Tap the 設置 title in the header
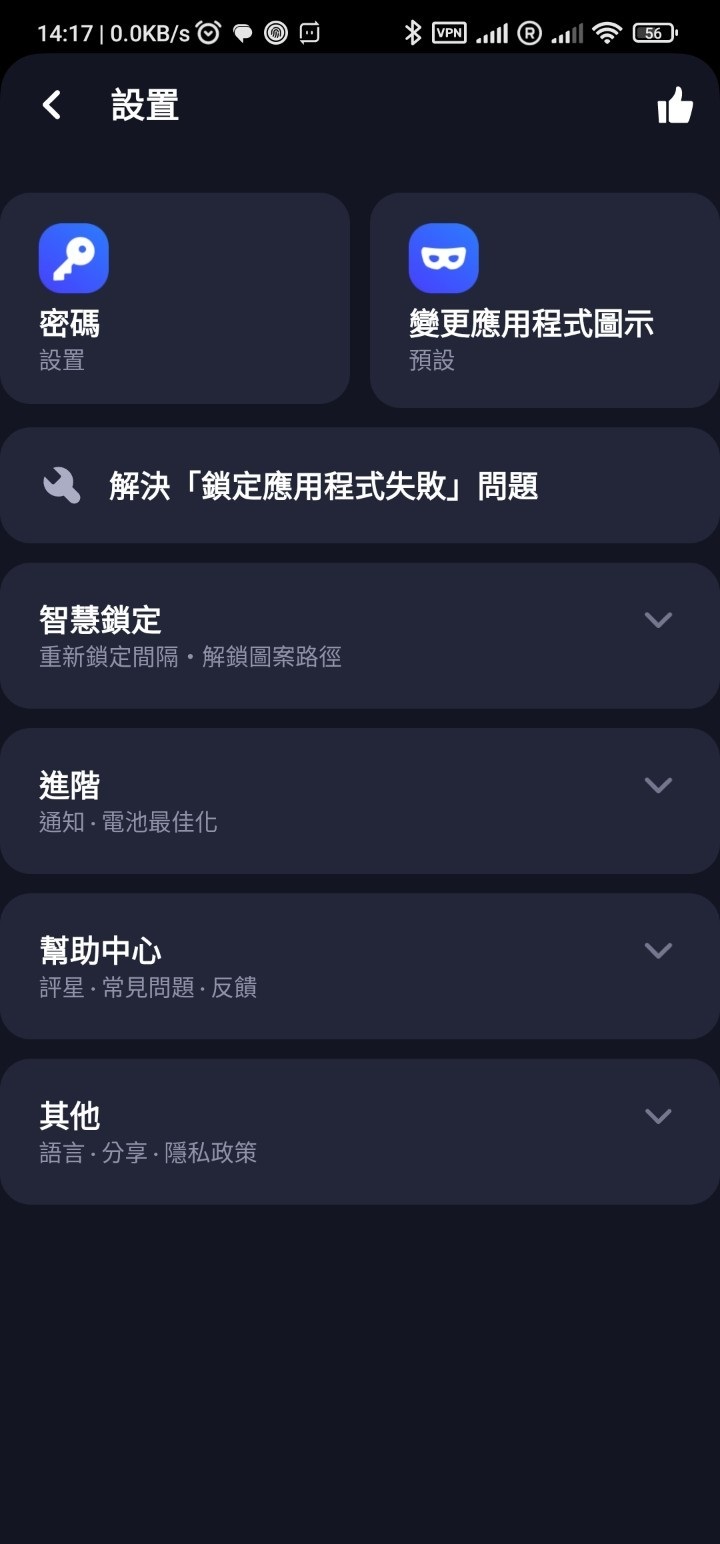This screenshot has width=720, height=1544. (x=146, y=104)
